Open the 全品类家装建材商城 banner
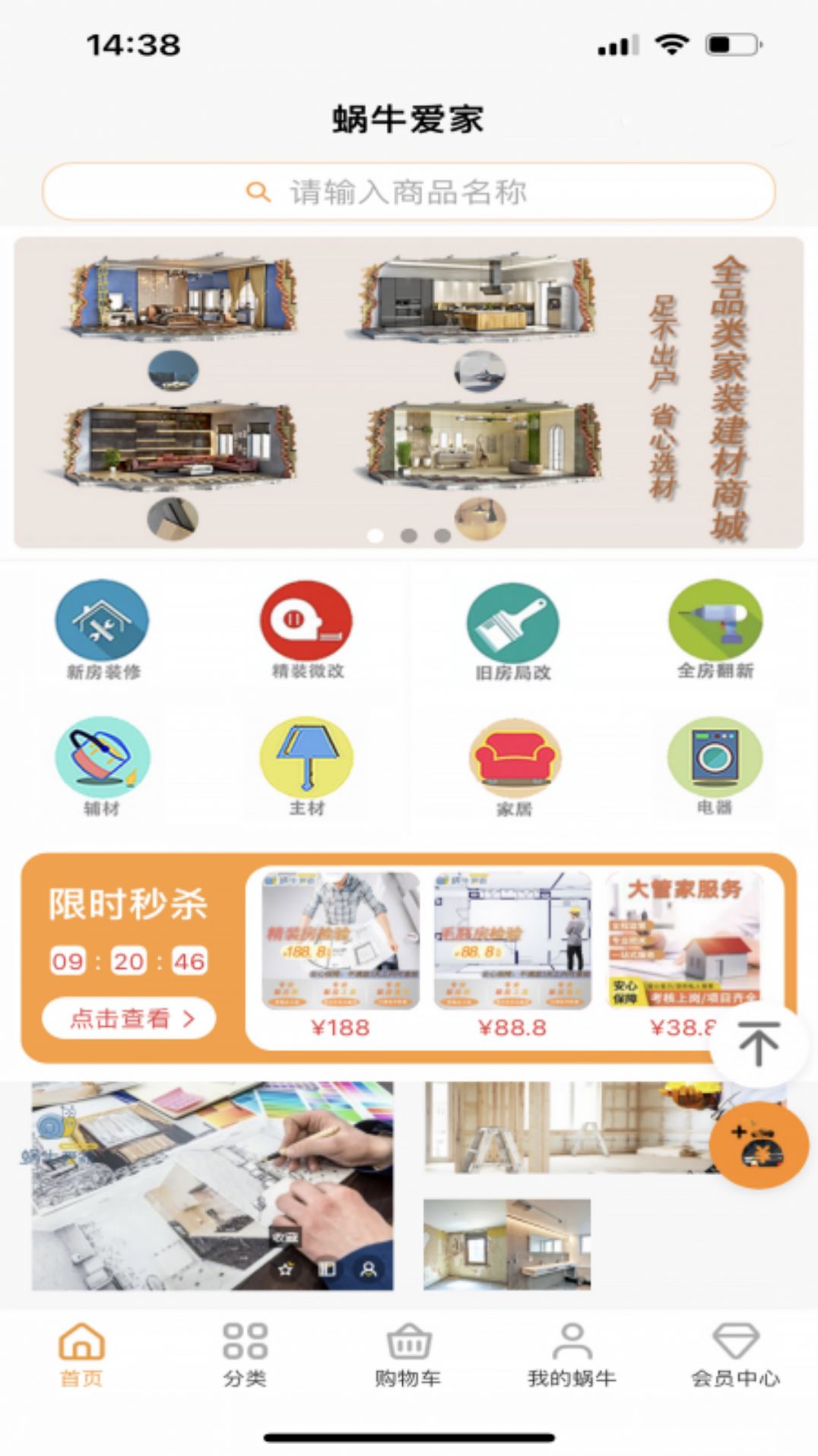Image resolution: width=818 pixels, height=1456 pixels. coord(408,392)
